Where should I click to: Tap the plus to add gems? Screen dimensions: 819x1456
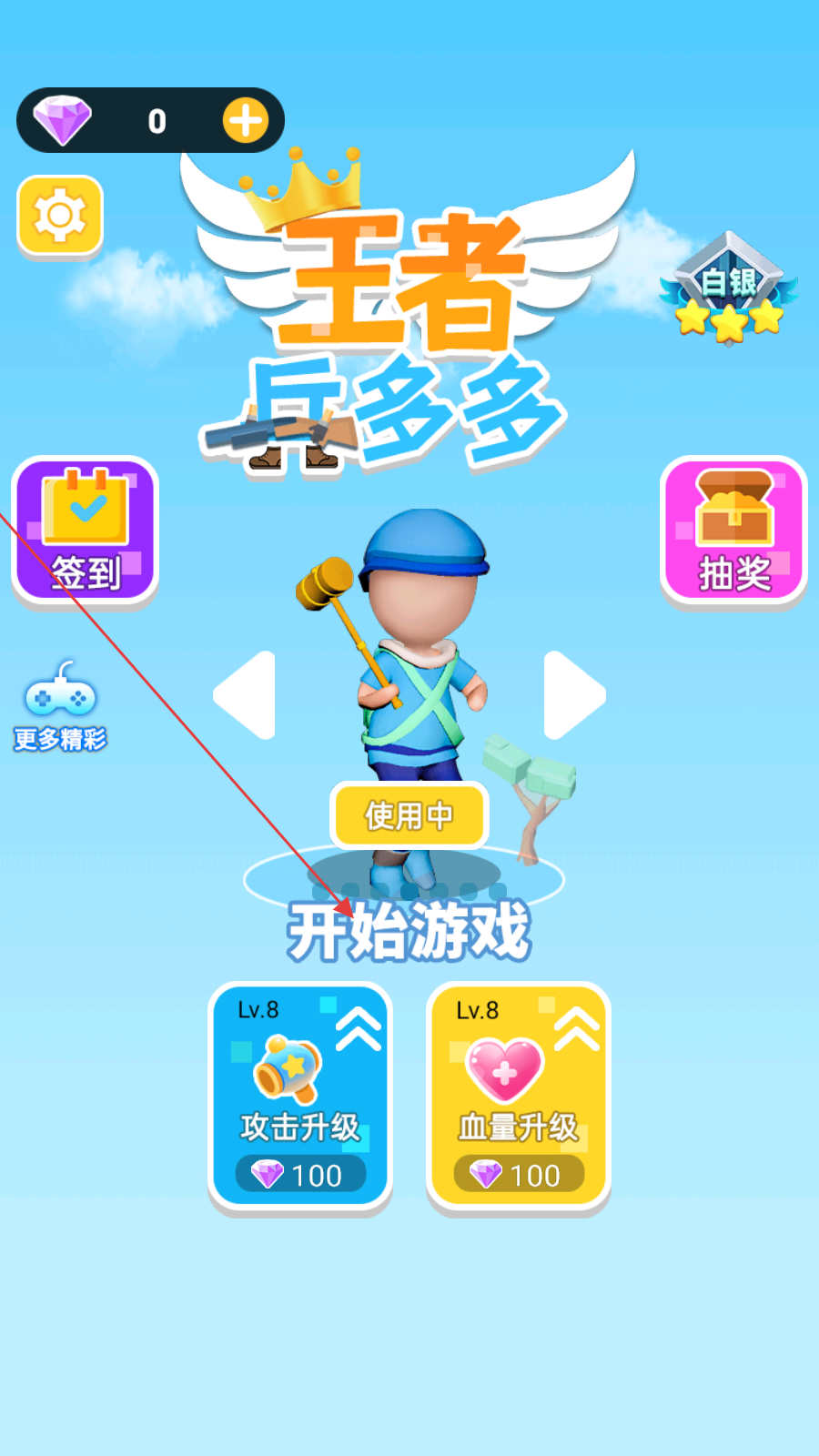click(245, 121)
